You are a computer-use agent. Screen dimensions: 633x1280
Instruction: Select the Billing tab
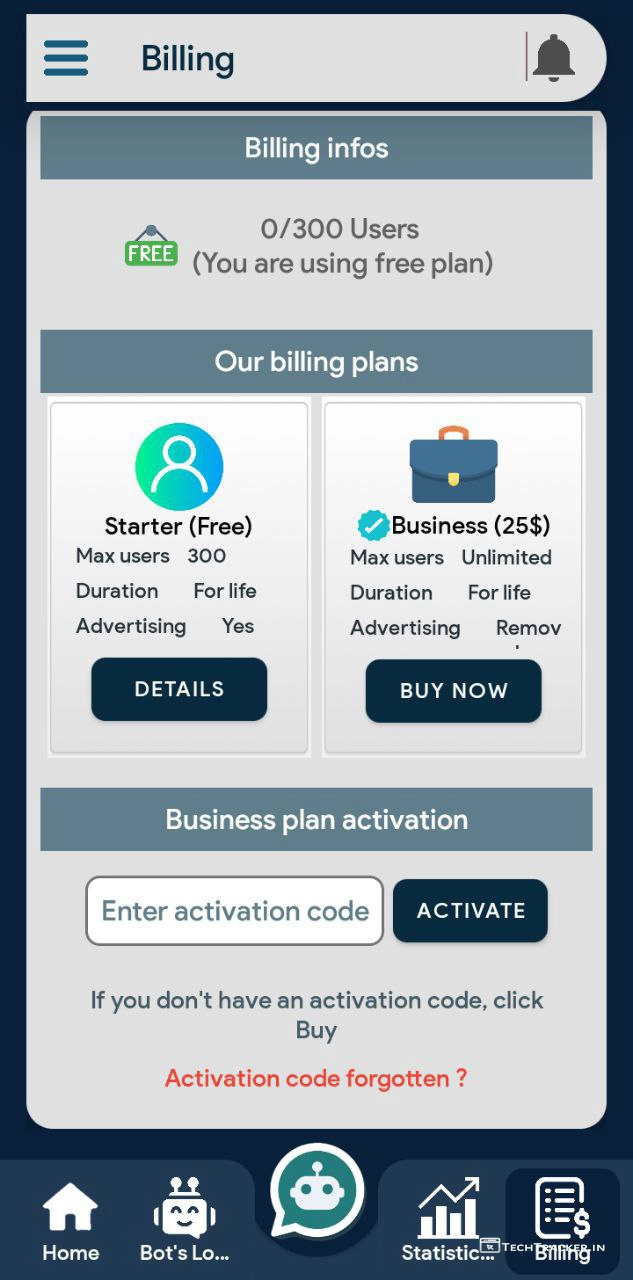click(562, 1220)
